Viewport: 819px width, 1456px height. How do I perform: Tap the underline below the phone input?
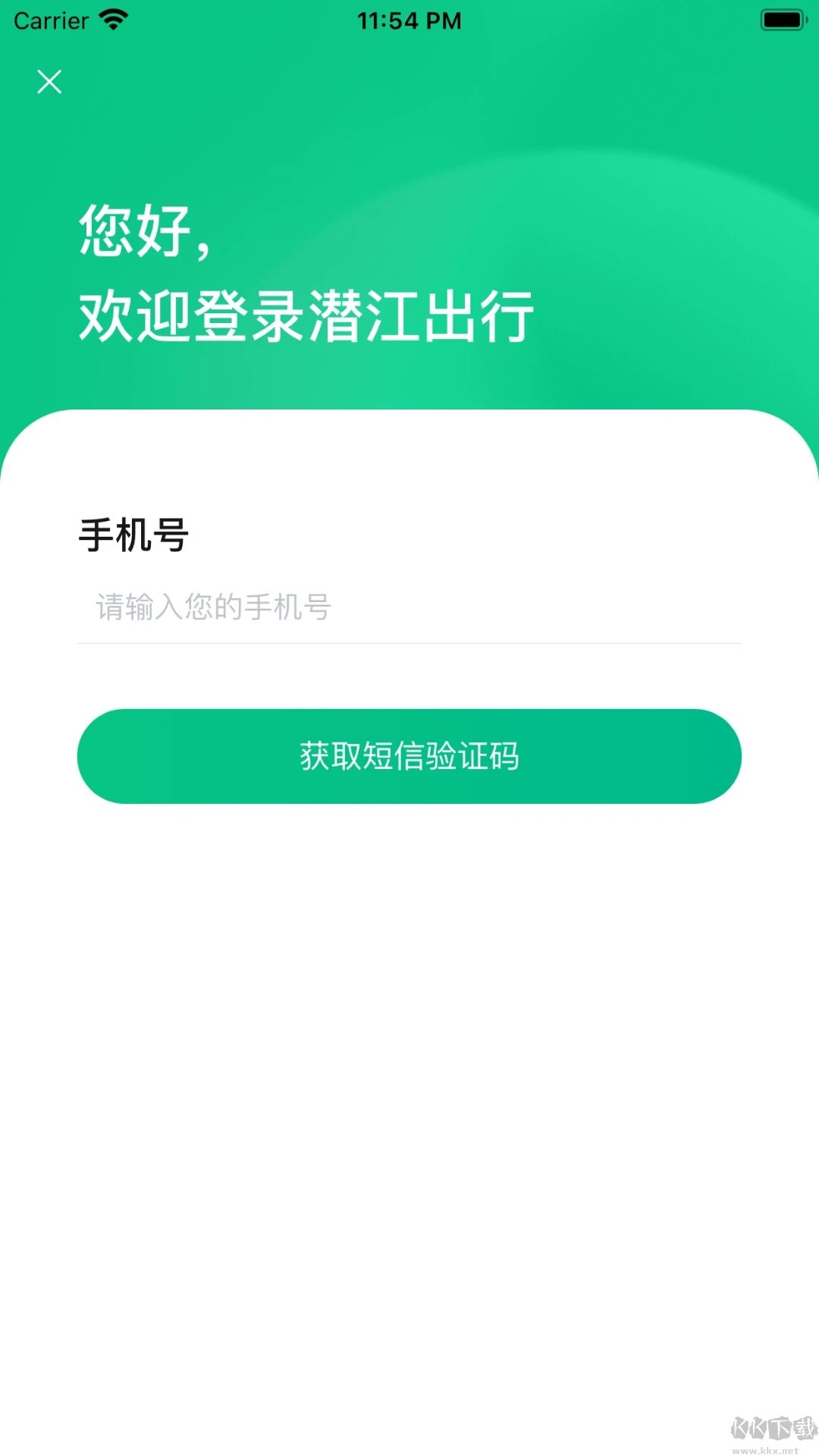coord(409,645)
